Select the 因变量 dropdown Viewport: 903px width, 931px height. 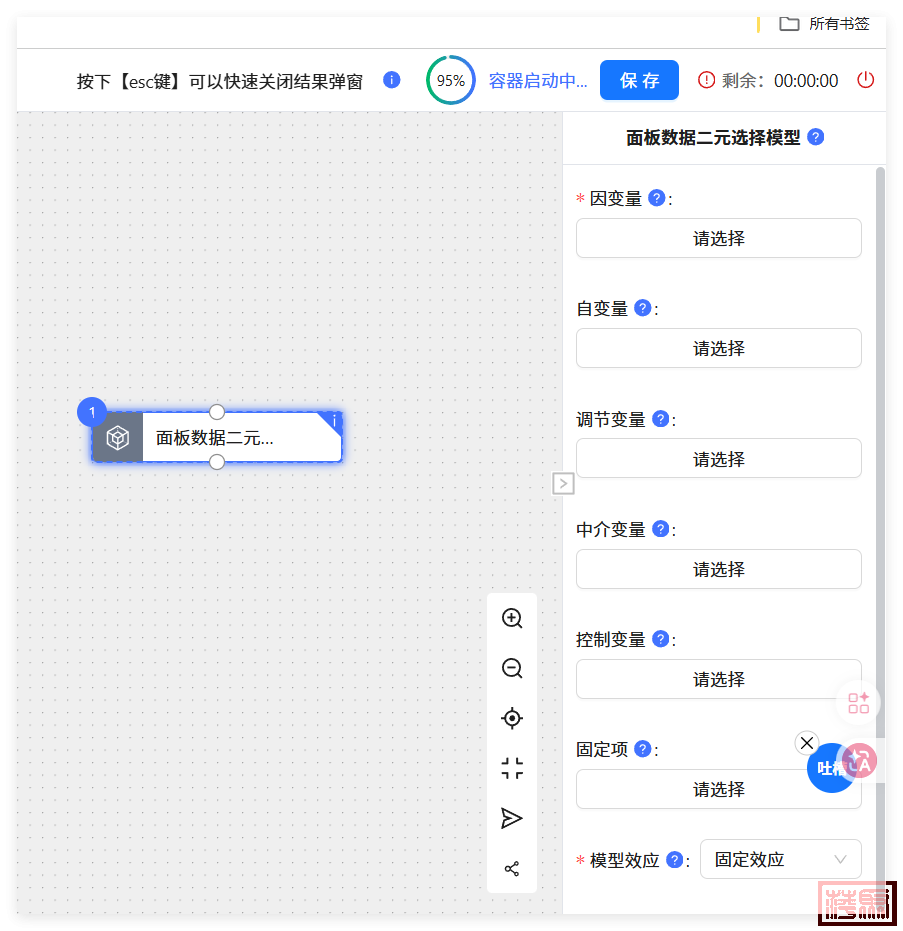tap(718, 239)
